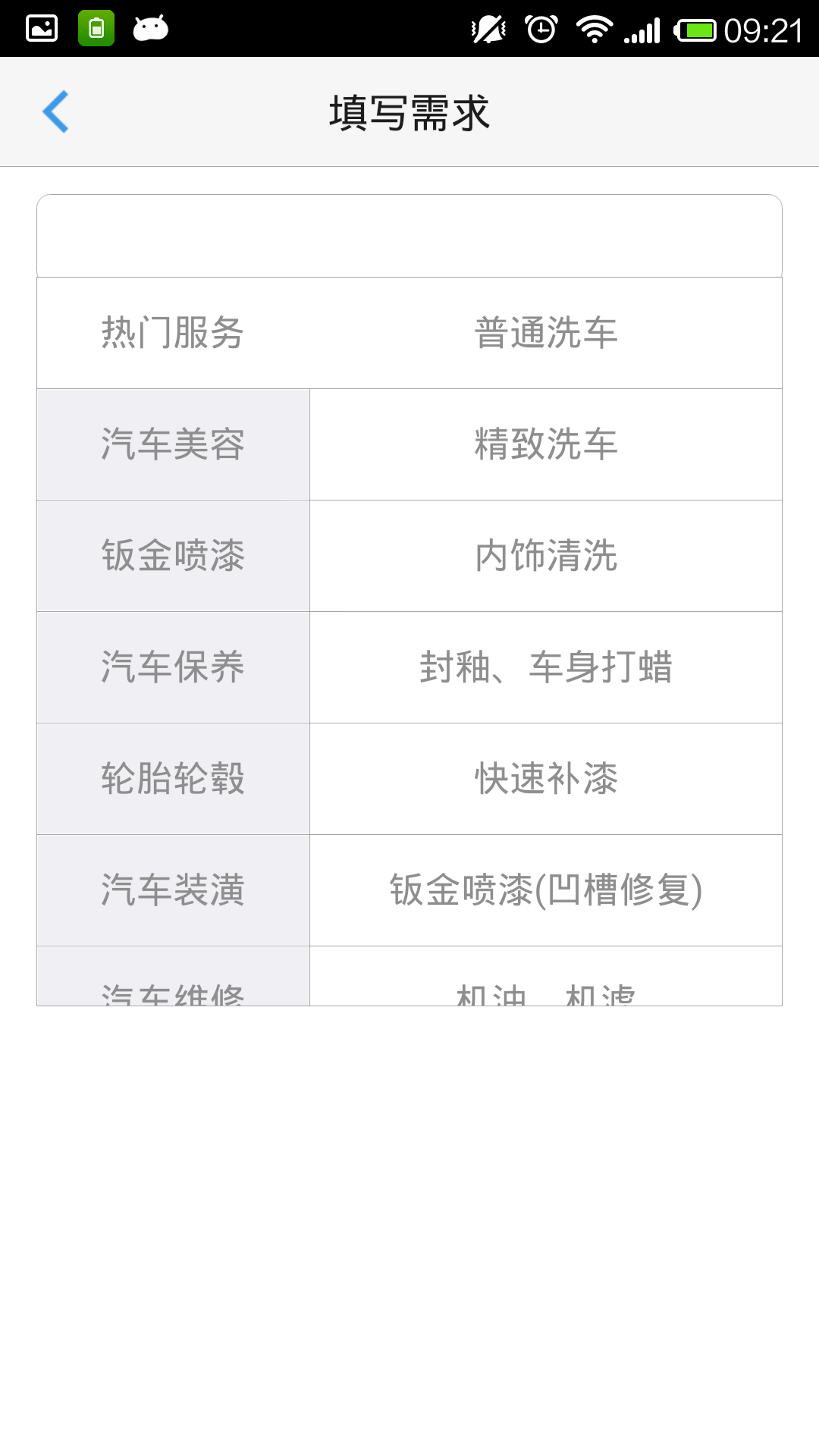This screenshot has height=1456, width=819.
Task: Go back using the blue arrow
Action: pos(56,111)
